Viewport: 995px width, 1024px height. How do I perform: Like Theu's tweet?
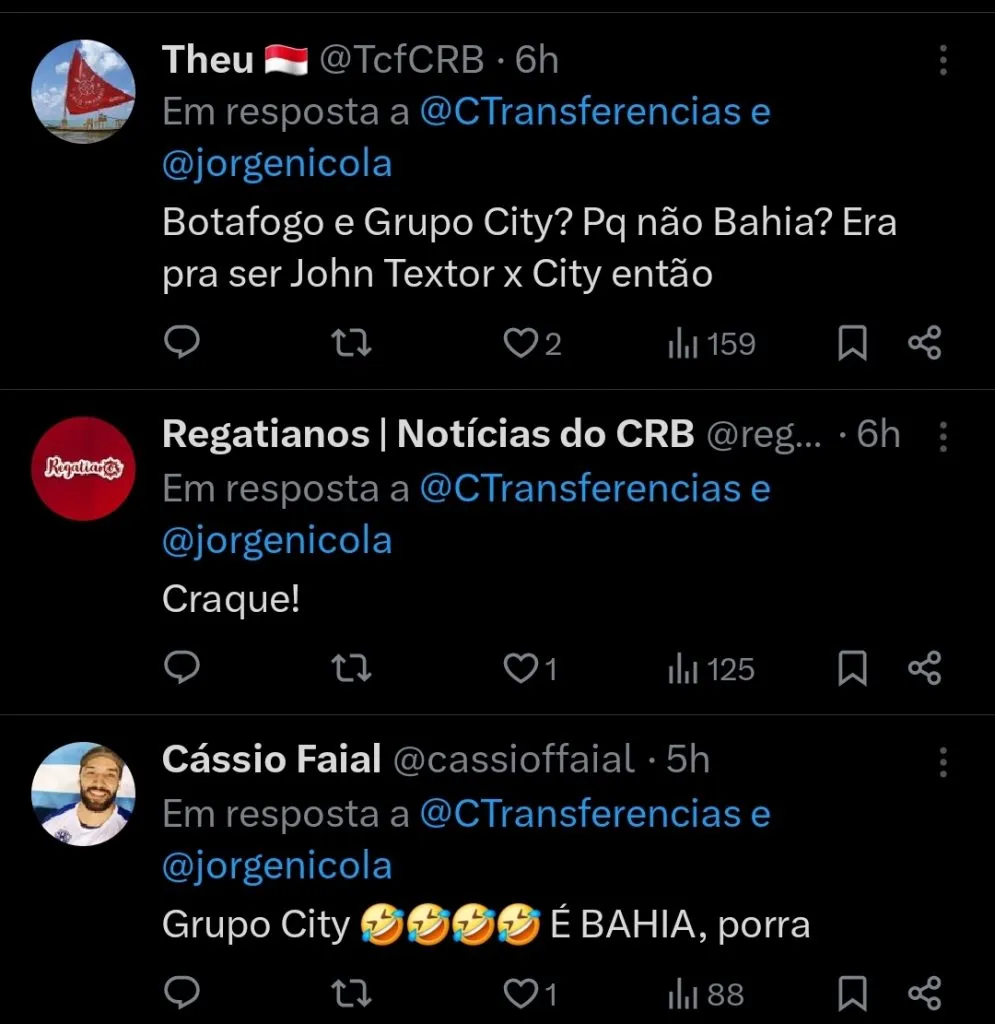pyautogui.click(x=521, y=343)
